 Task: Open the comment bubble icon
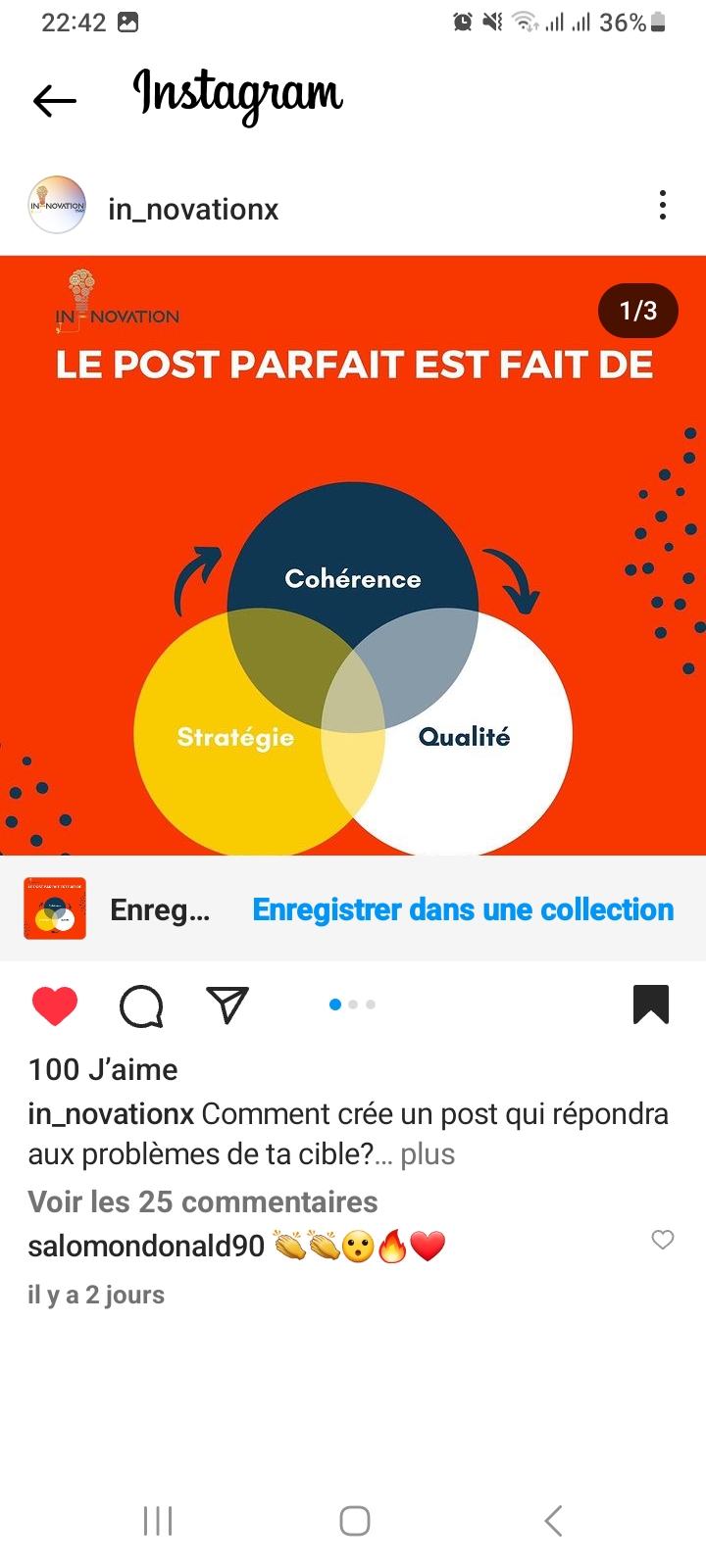141,1005
